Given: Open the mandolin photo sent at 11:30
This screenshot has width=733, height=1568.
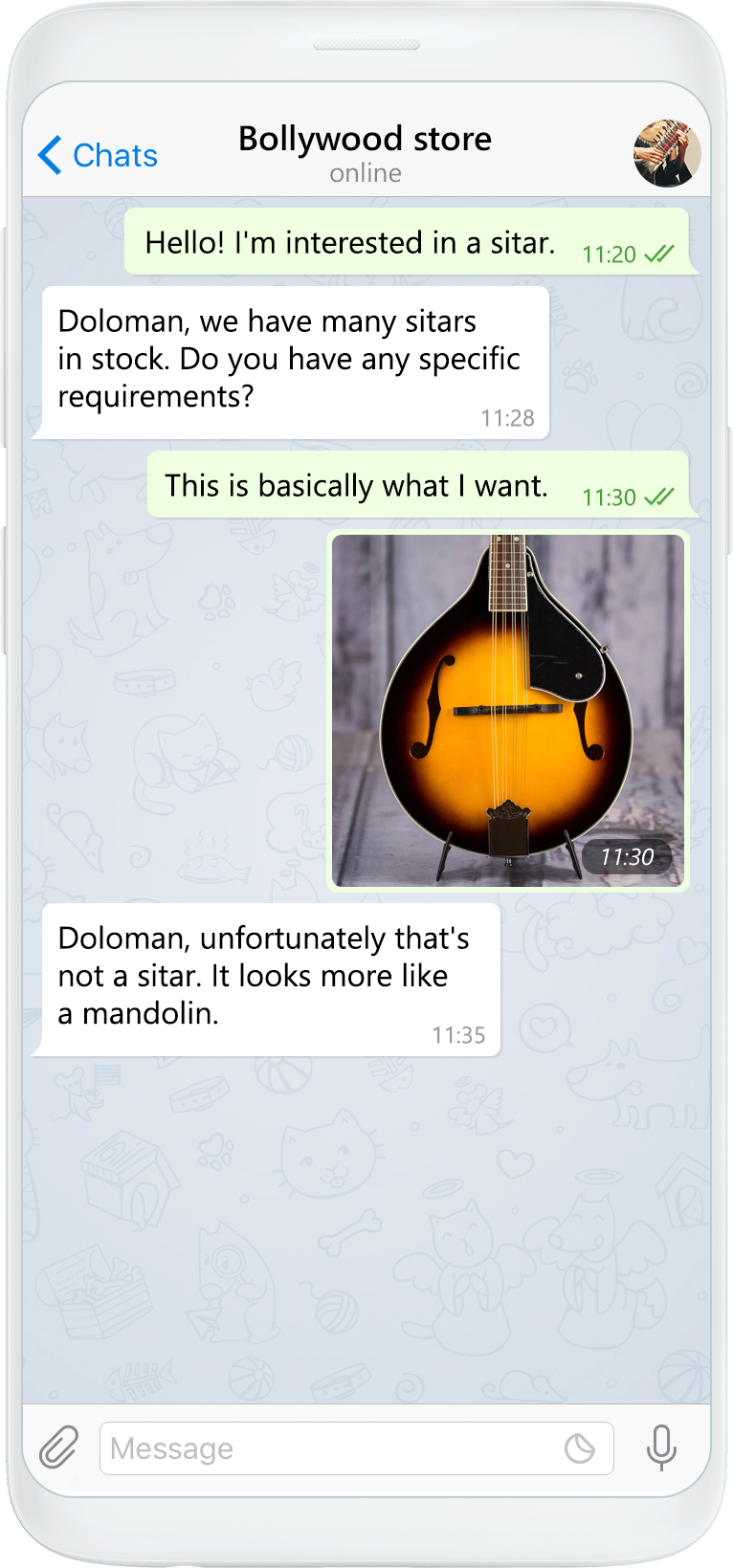Looking at the screenshot, I should pos(507,710).
